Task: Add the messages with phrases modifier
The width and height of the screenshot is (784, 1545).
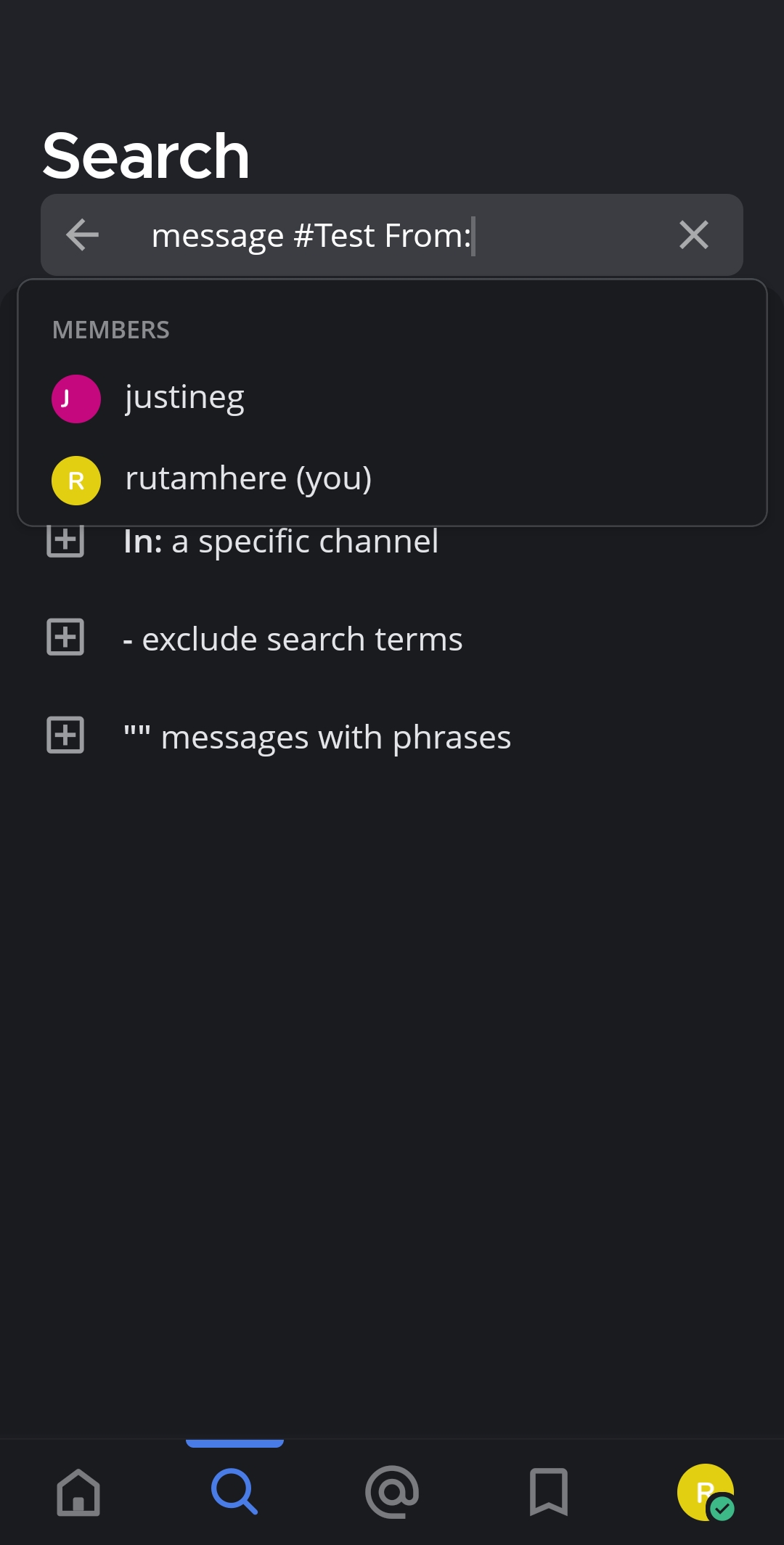Action: (x=317, y=737)
